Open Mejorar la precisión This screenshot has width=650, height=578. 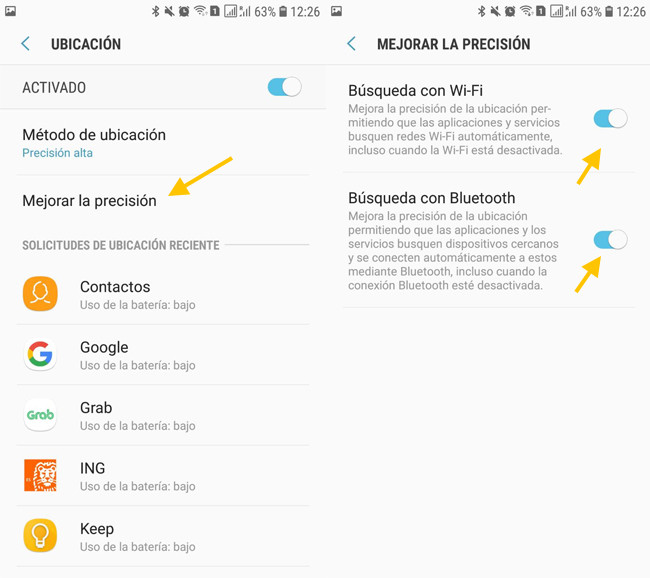coord(90,201)
